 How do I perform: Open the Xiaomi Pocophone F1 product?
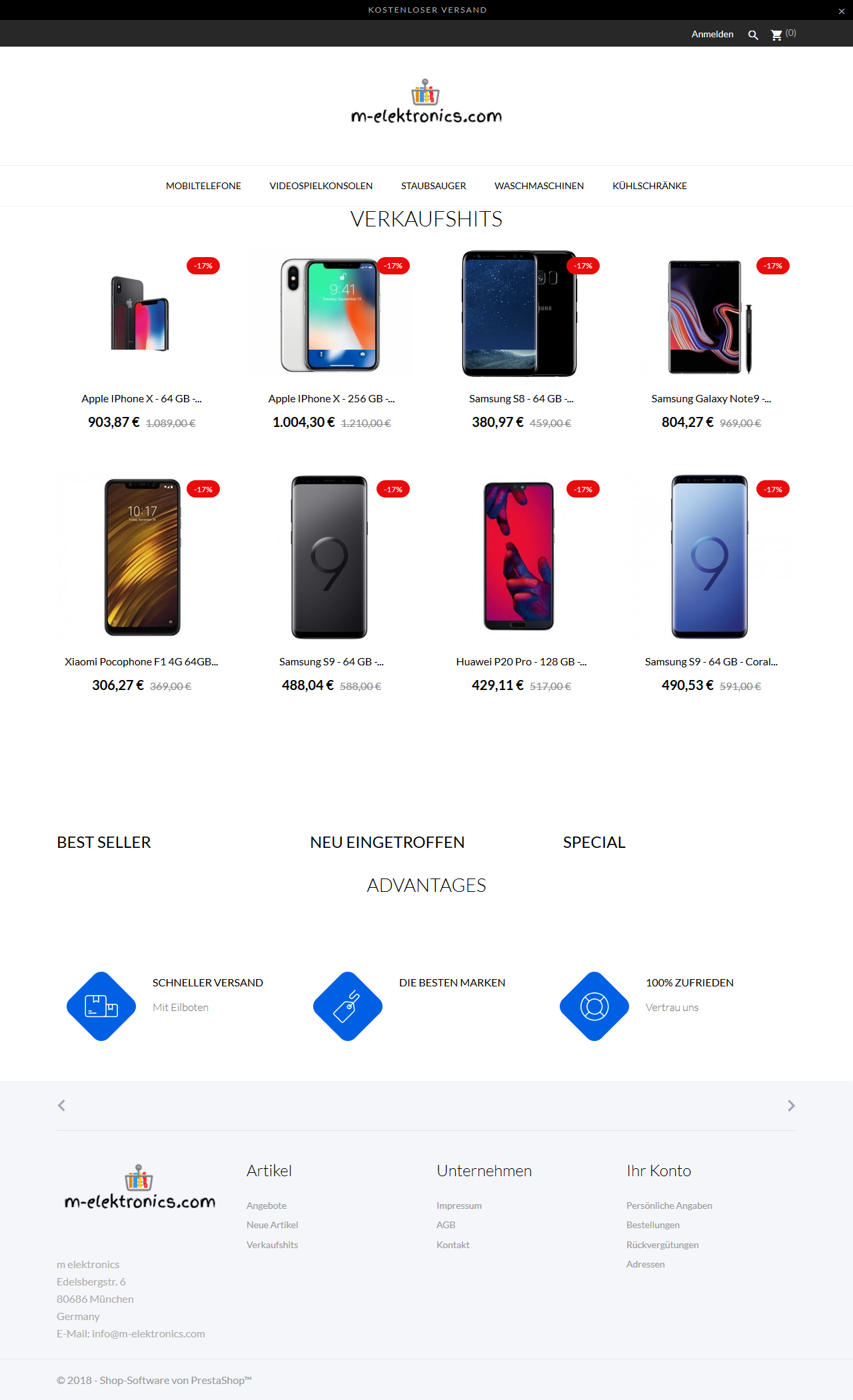[x=141, y=661]
